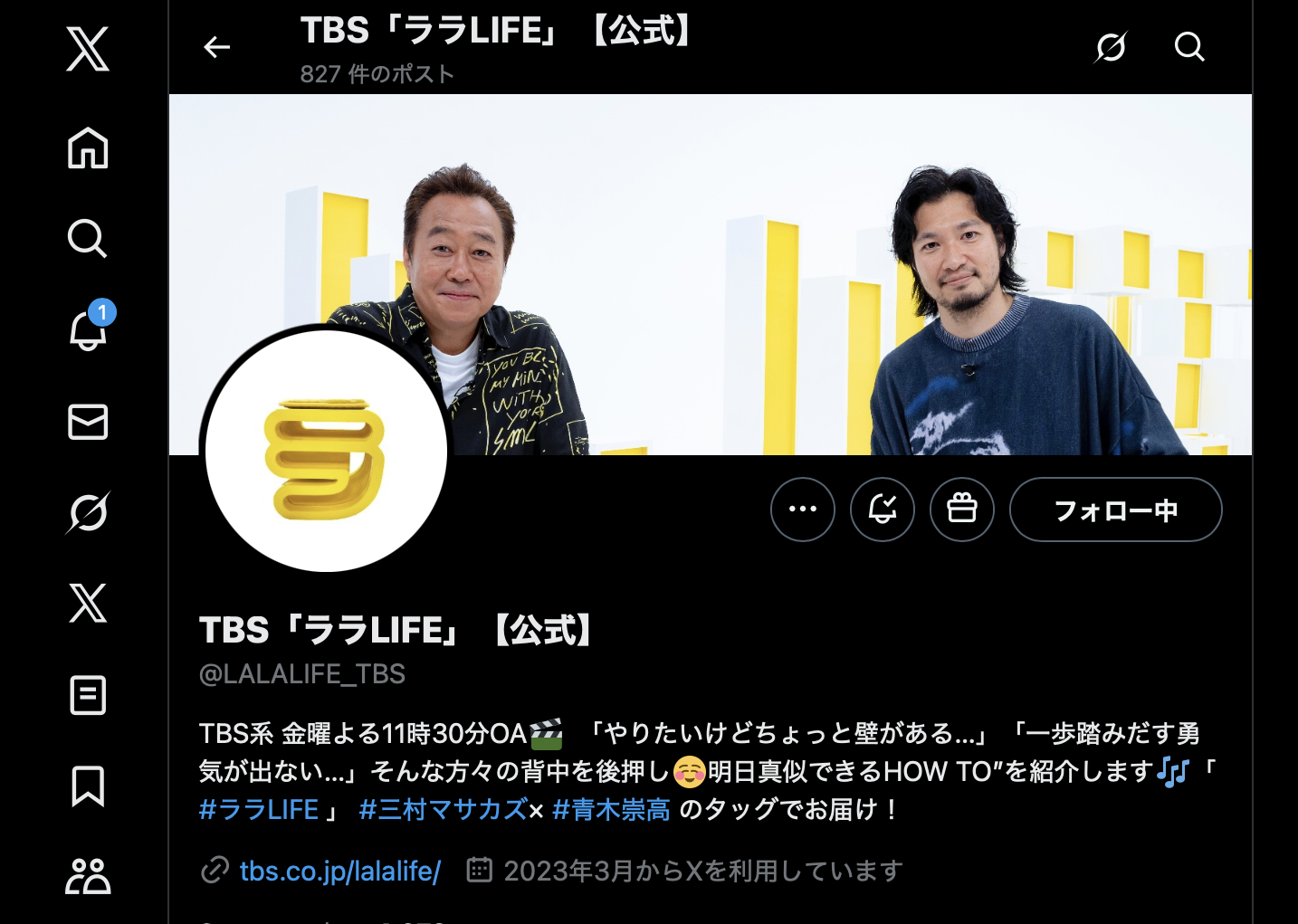
Task: Go back using the arrow
Action: coord(217,47)
